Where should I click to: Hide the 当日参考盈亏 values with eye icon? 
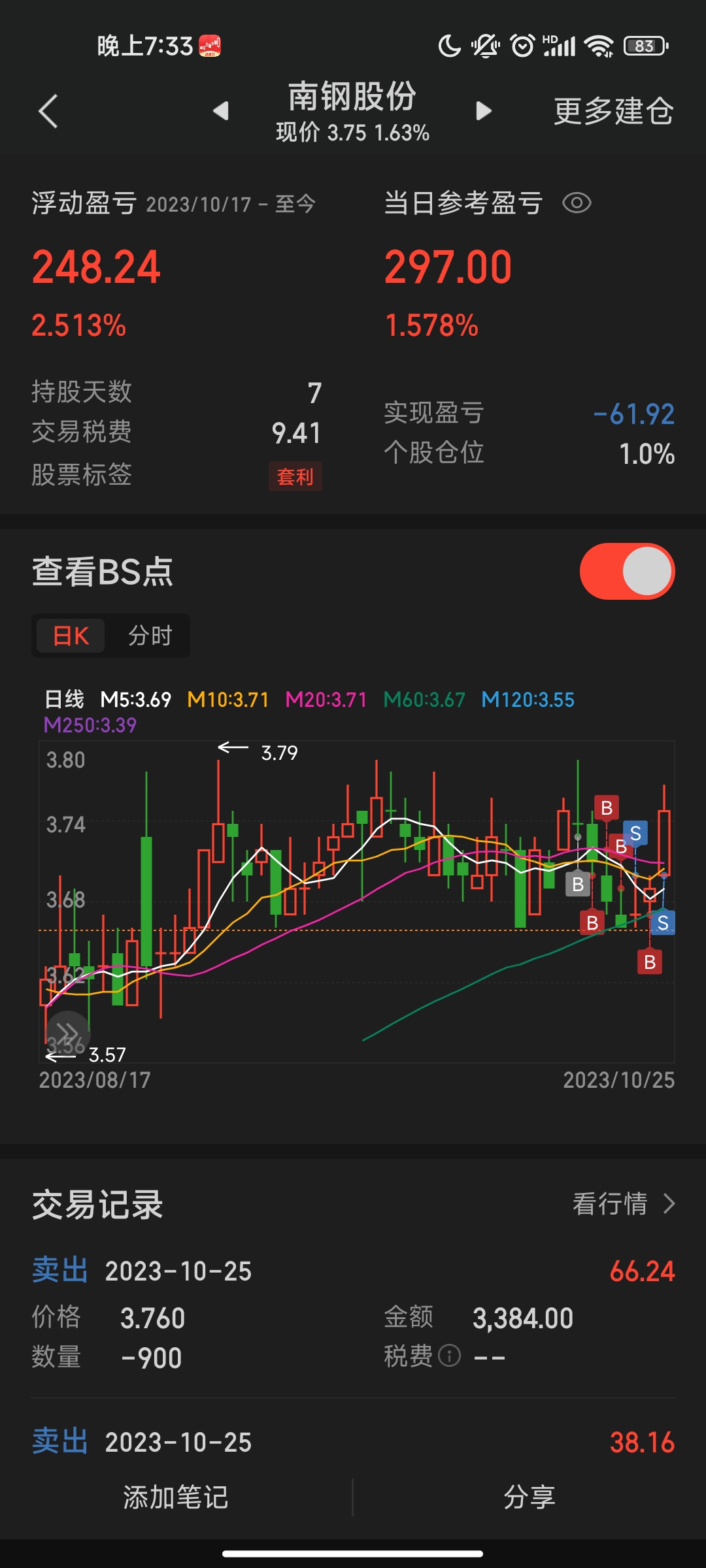(577, 203)
